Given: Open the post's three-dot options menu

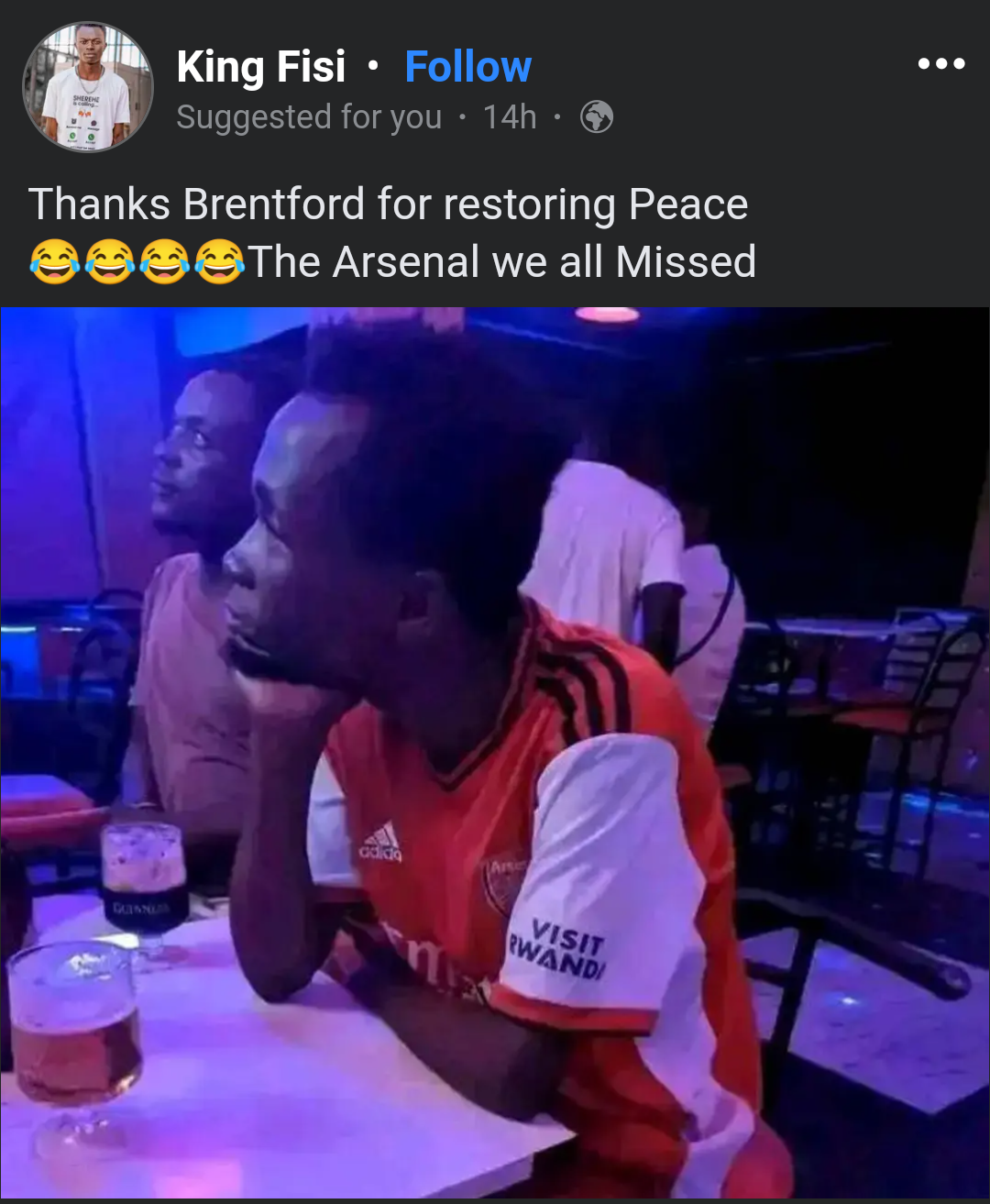Looking at the screenshot, I should pyautogui.click(x=941, y=64).
